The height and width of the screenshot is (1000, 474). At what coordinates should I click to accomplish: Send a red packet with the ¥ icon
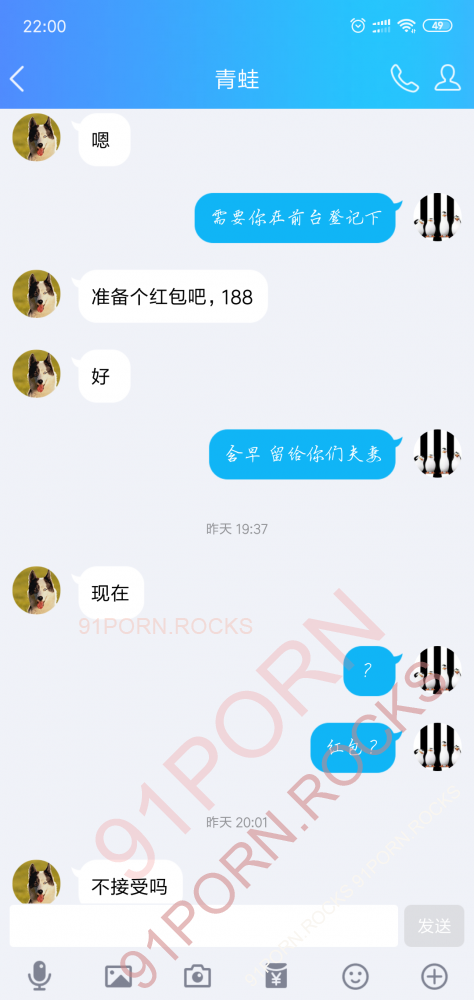point(276,976)
